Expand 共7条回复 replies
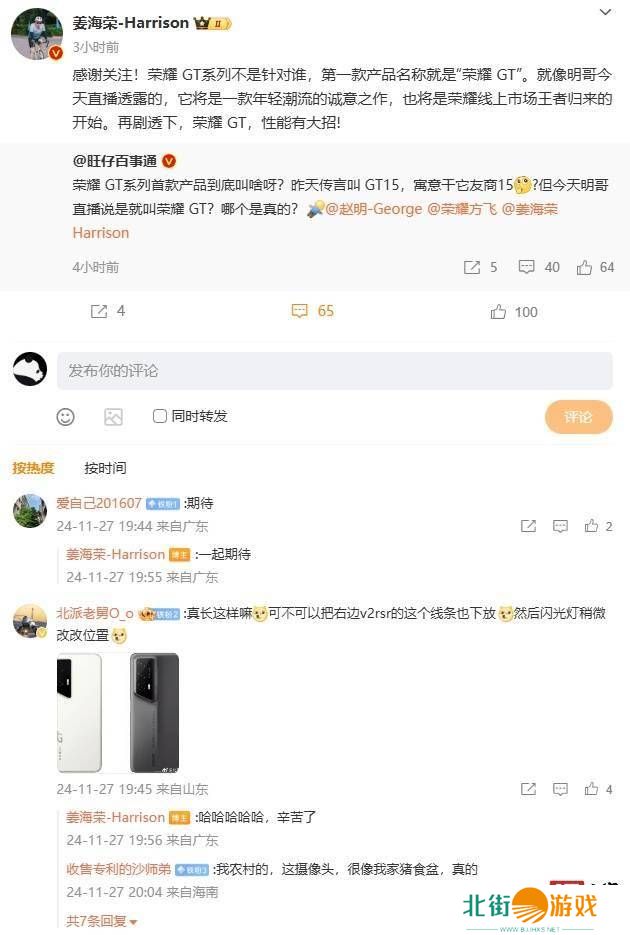Image resolution: width=630 pixels, height=935 pixels. click(101, 921)
